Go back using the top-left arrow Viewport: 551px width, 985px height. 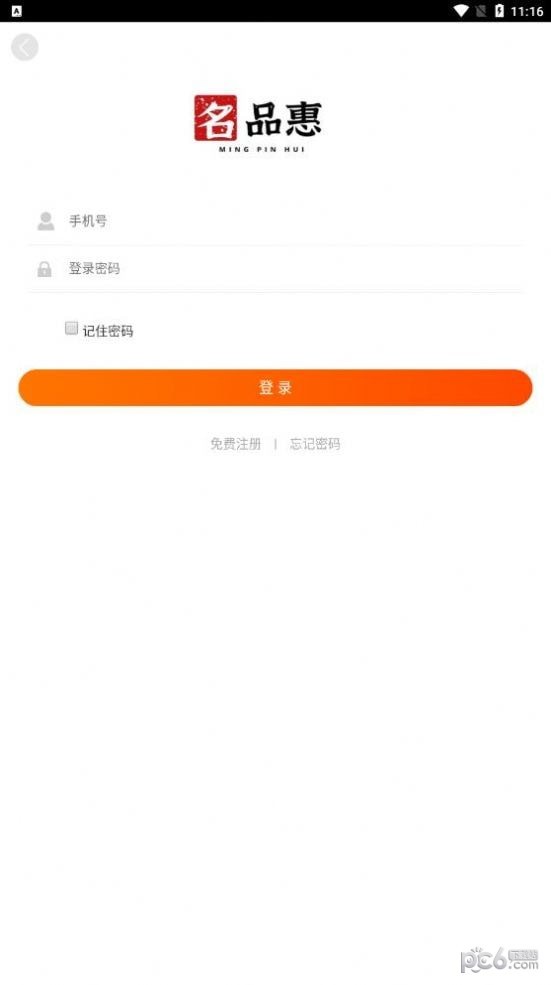[25, 47]
